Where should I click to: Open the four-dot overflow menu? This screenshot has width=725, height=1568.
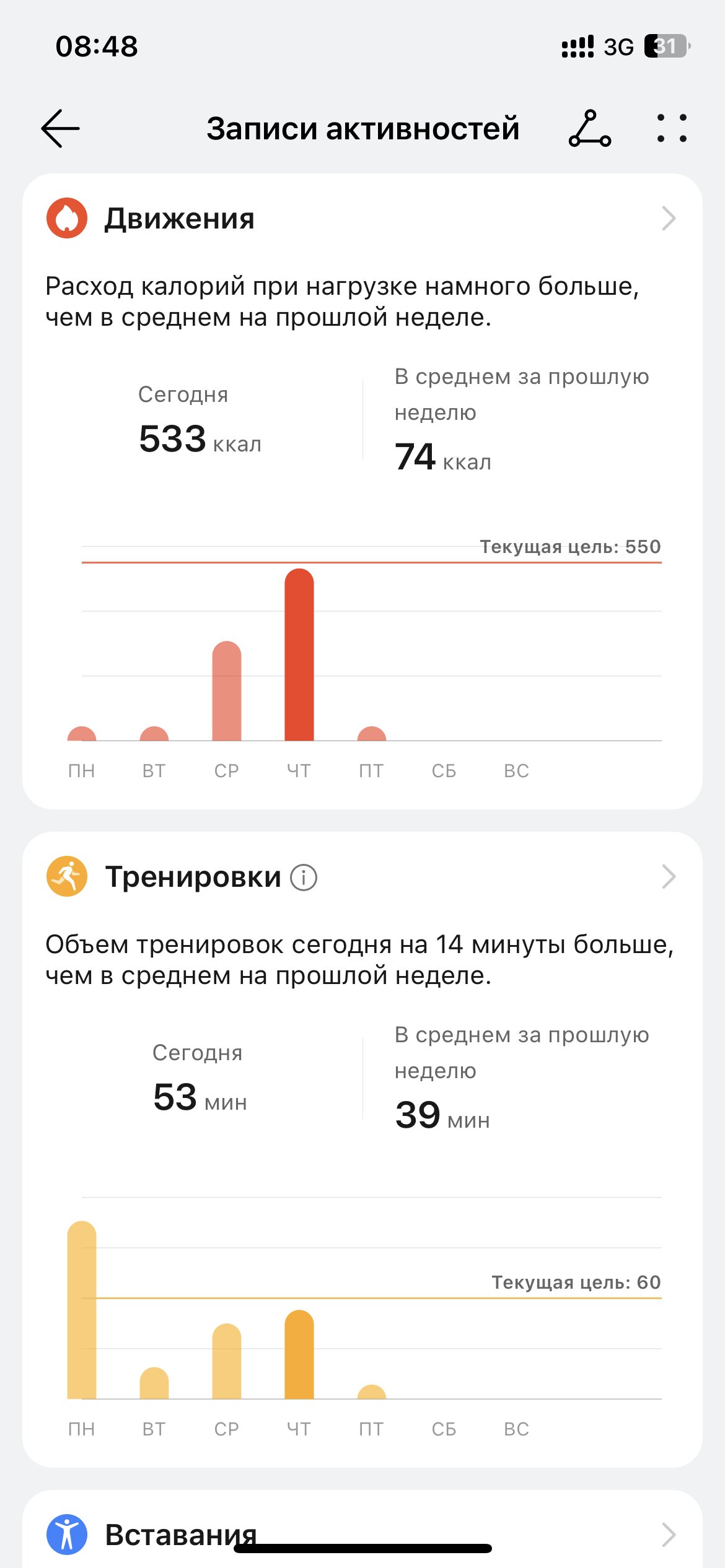click(x=672, y=129)
